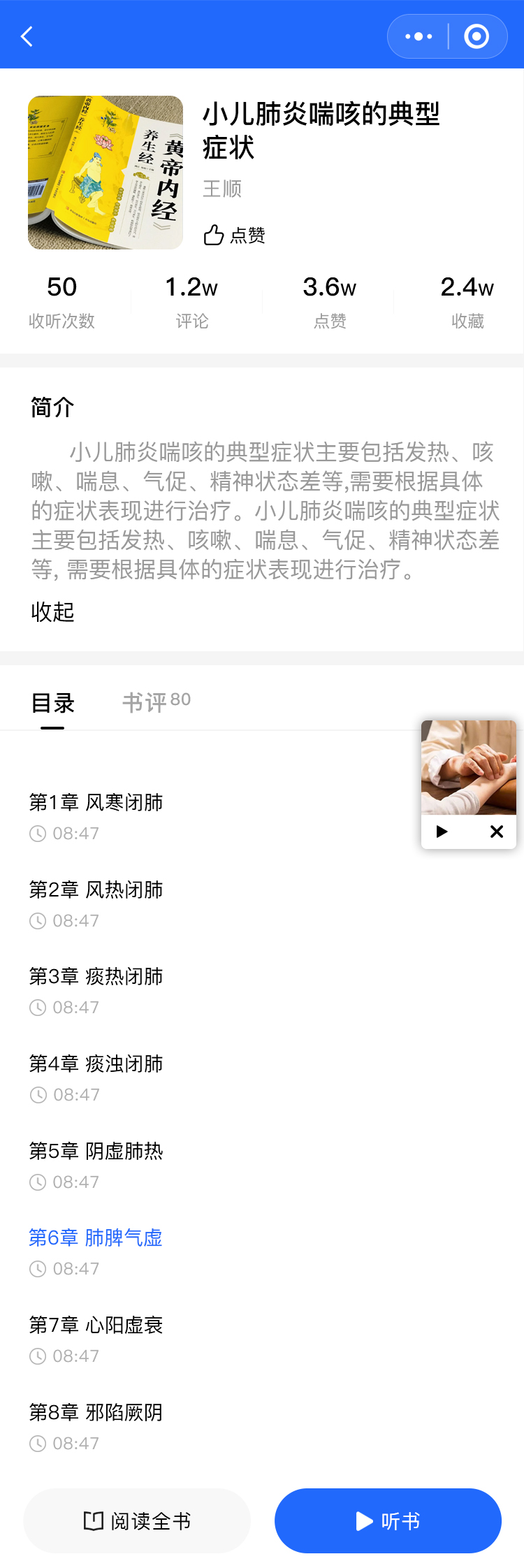Open chapter 第5章 阴虚肺热
The height and width of the screenshot is (1568, 524).
pos(96,1152)
